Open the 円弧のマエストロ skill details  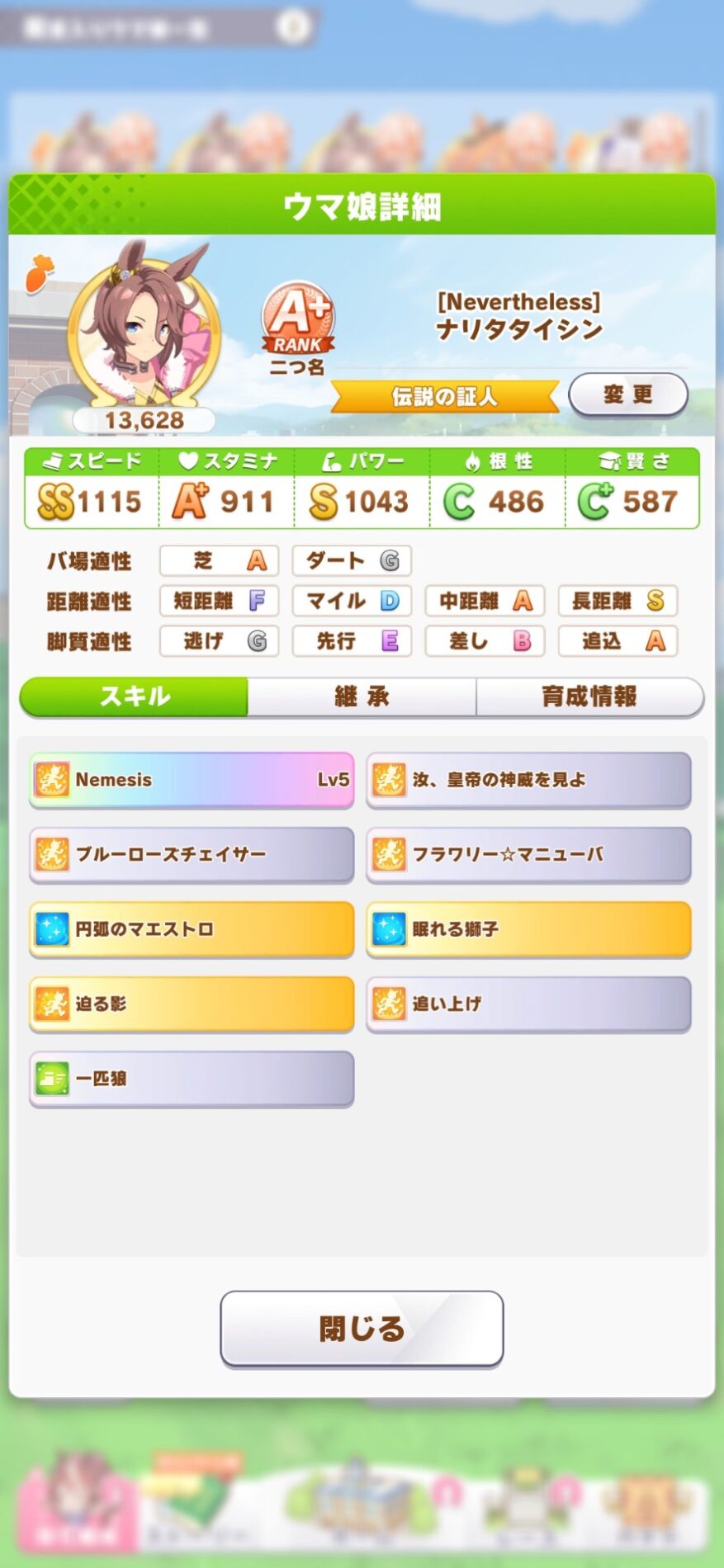192,929
